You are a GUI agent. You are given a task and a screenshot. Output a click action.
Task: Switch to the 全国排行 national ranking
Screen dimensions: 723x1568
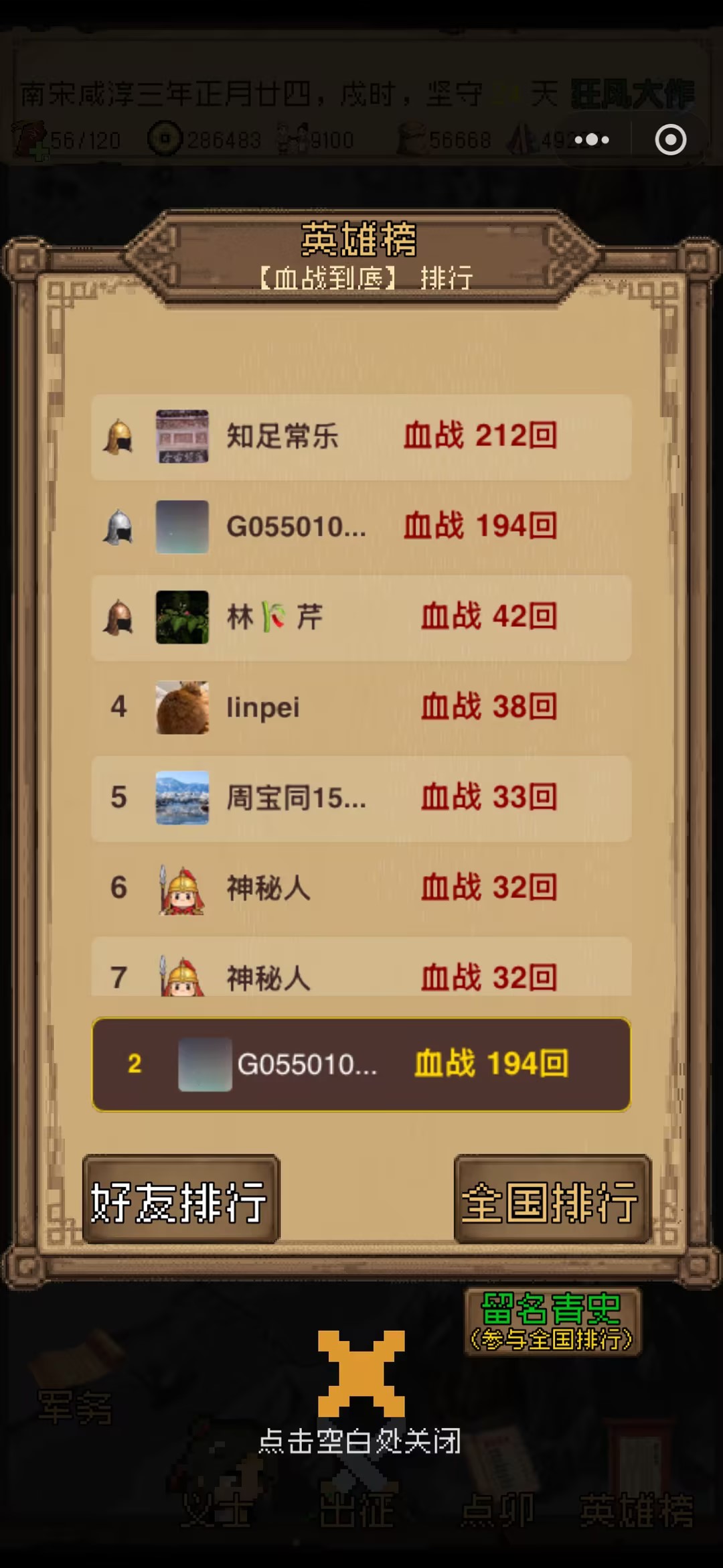click(552, 1200)
